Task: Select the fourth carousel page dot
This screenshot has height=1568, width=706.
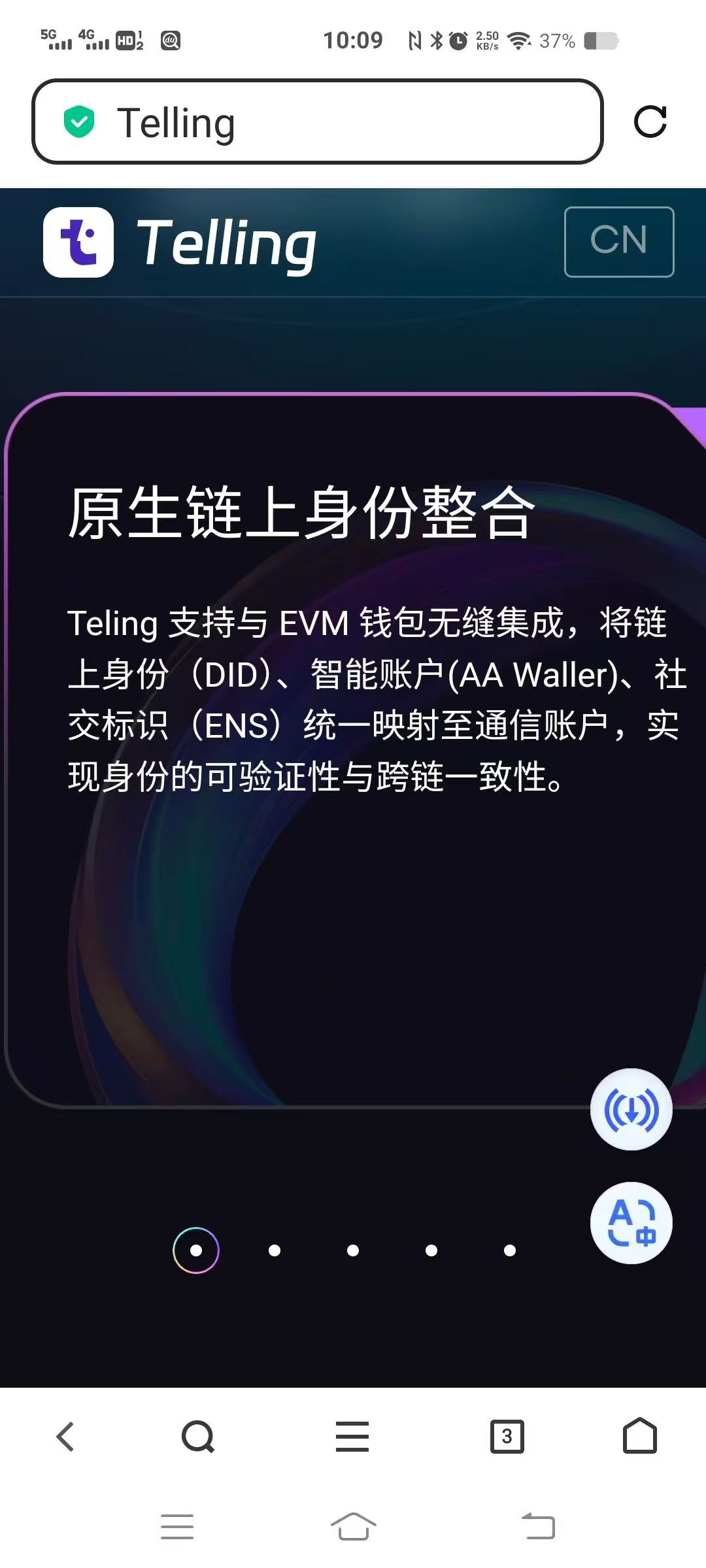Action: 431,1250
